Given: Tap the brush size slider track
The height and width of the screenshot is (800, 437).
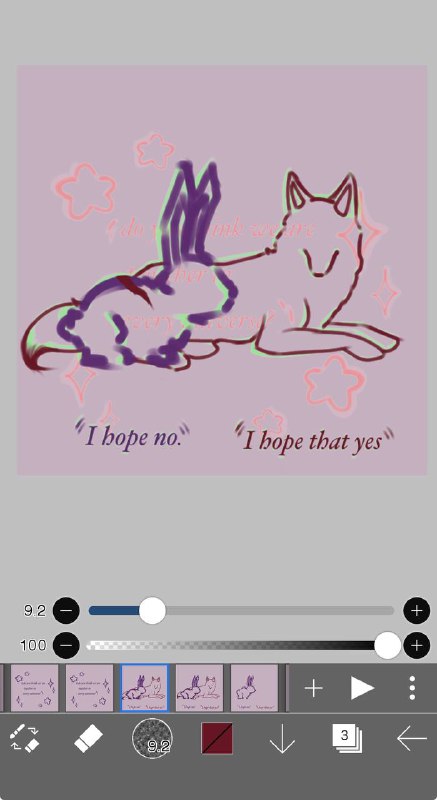Looking at the screenshot, I should click(x=241, y=610).
